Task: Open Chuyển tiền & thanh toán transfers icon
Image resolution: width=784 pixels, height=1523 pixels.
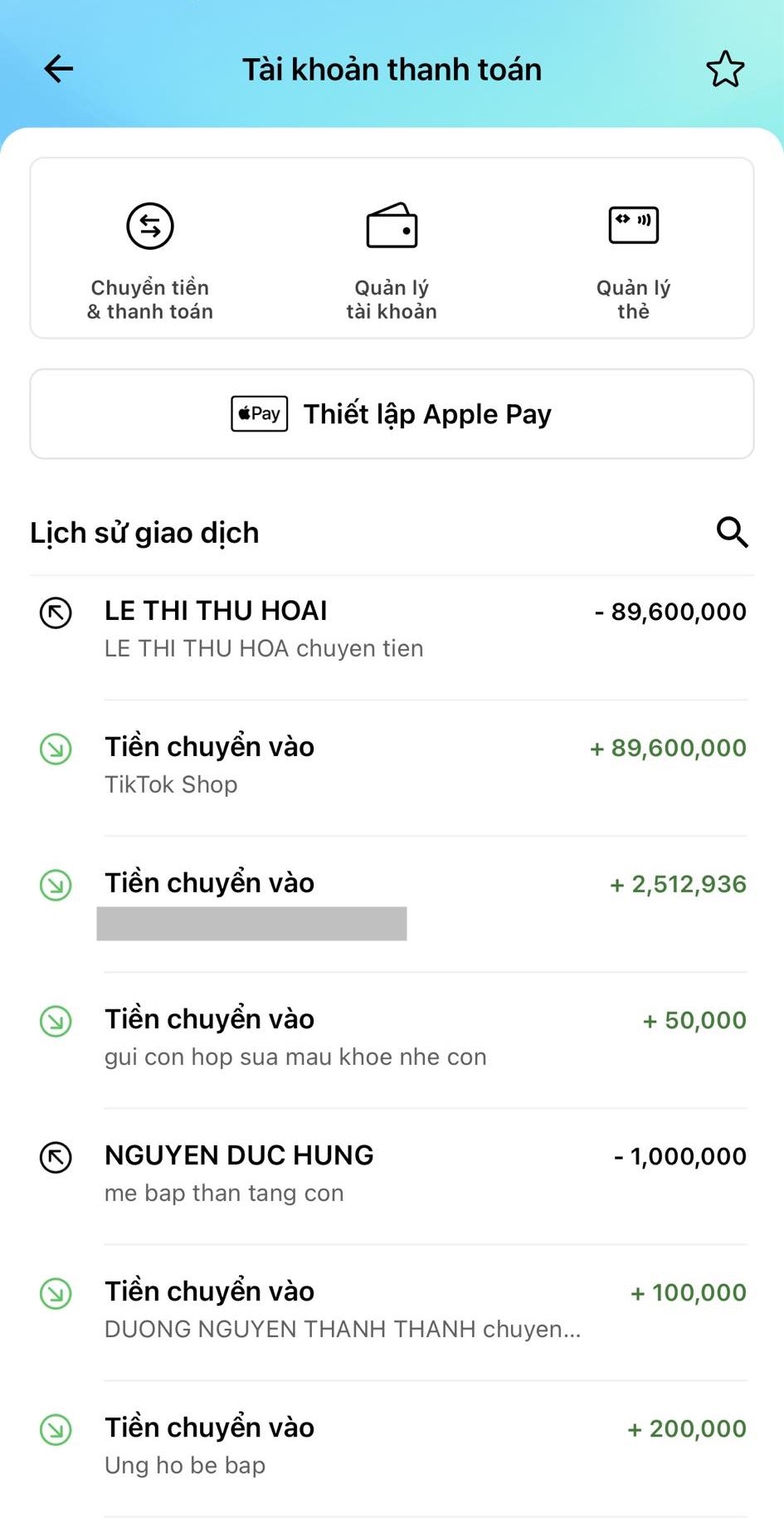Action: click(149, 225)
